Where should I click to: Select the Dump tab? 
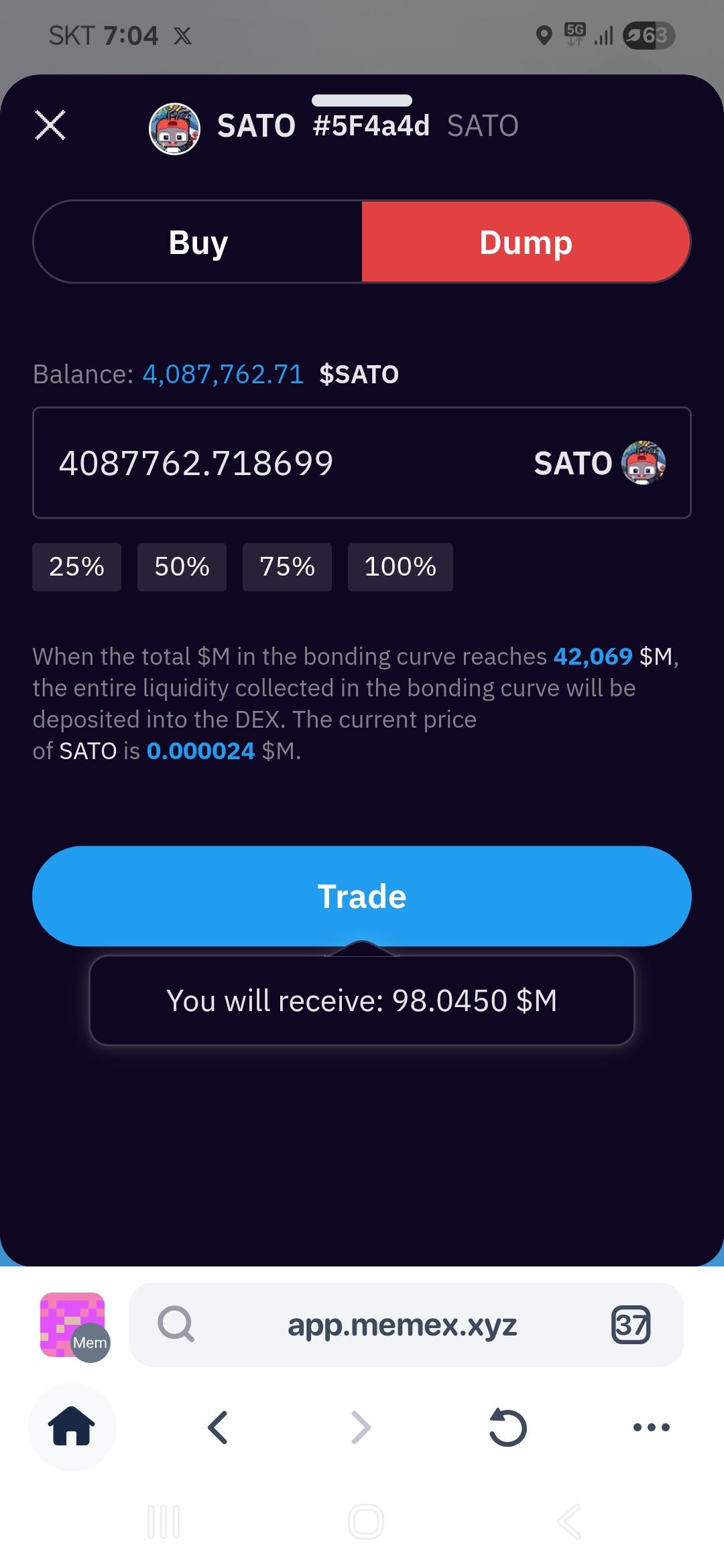(526, 242)
